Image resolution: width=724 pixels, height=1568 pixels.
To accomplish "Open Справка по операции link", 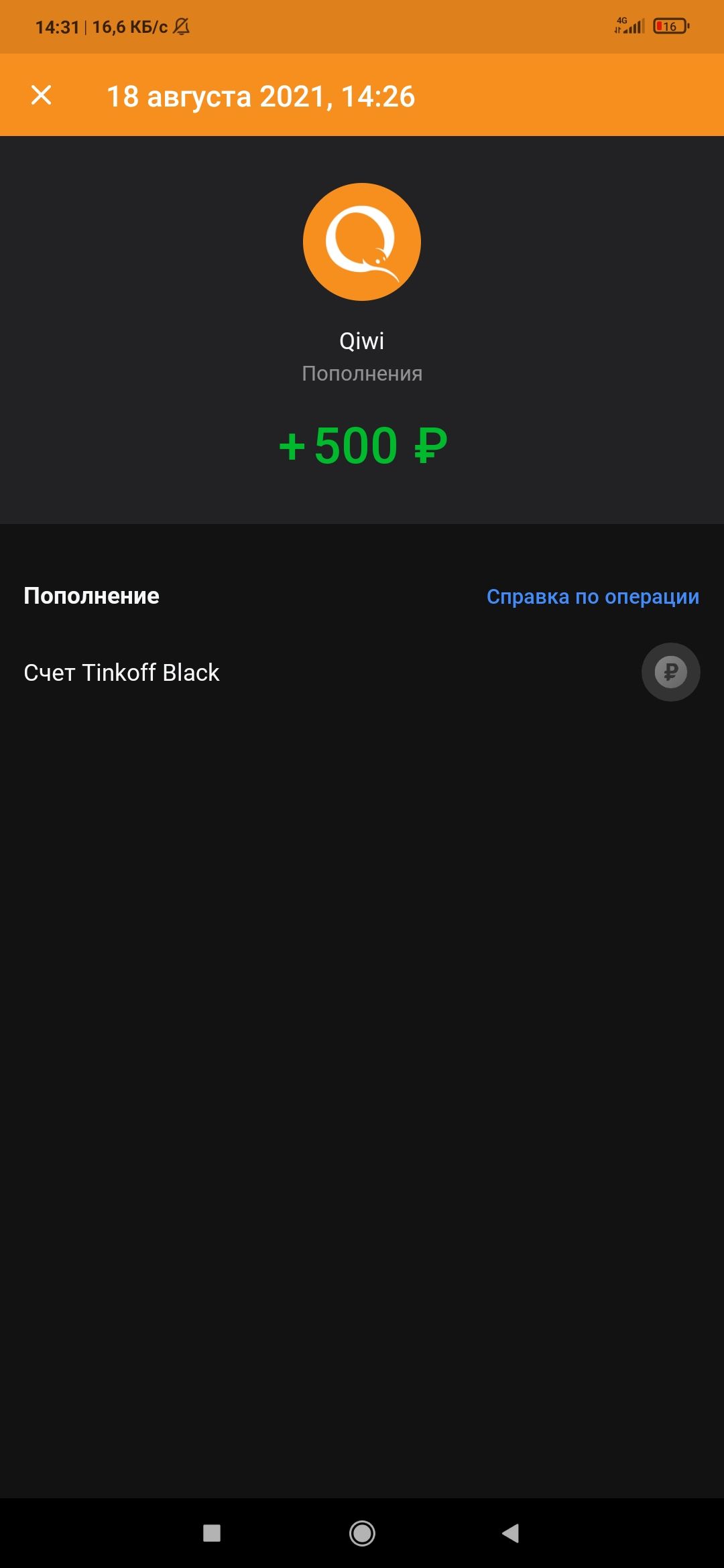I will click(x=593, y=596).
